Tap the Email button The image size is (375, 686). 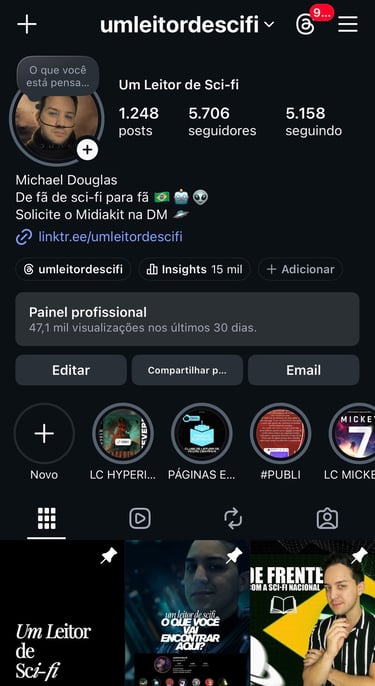click(x=304, y=370)
